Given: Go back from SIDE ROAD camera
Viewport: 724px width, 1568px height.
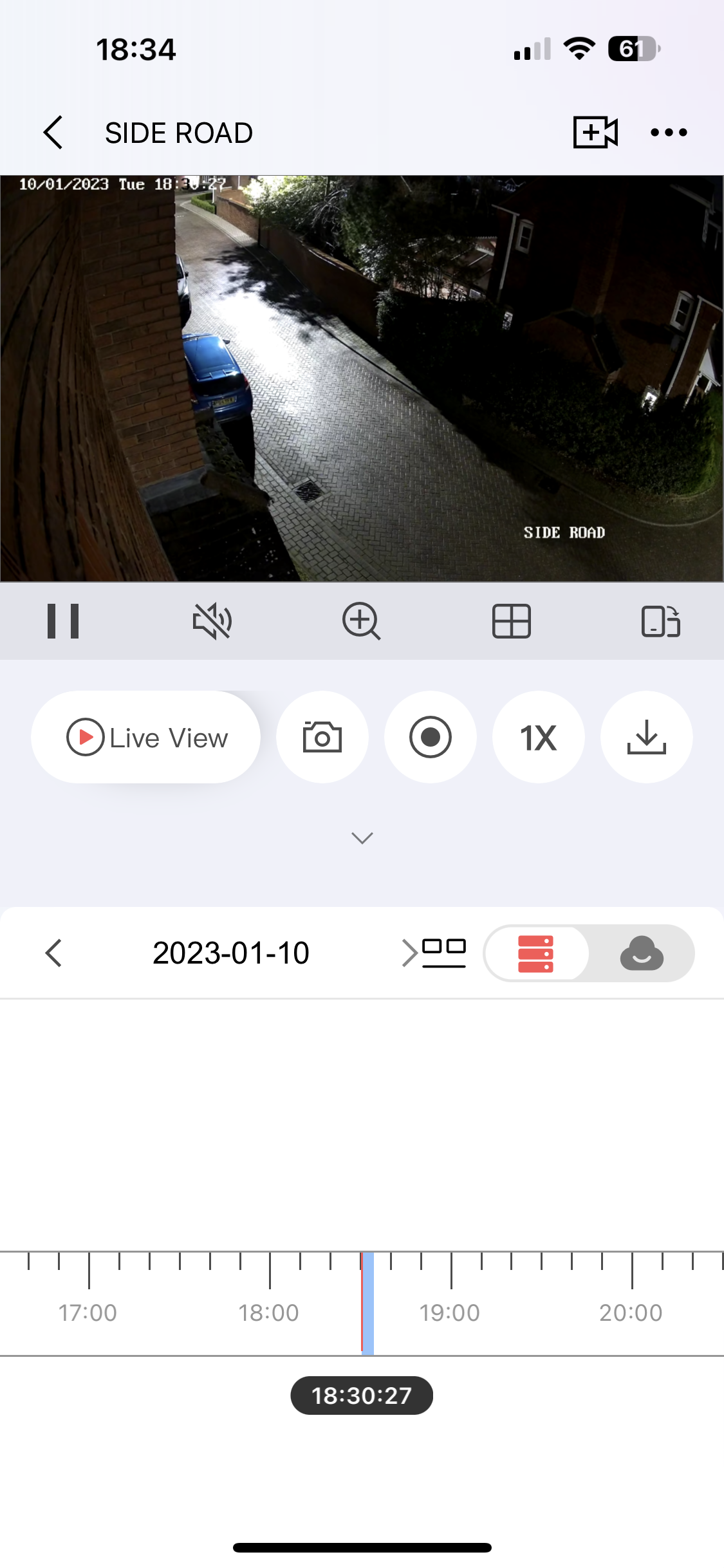Looking at the screenshot, I should click(x=53, y=133).
